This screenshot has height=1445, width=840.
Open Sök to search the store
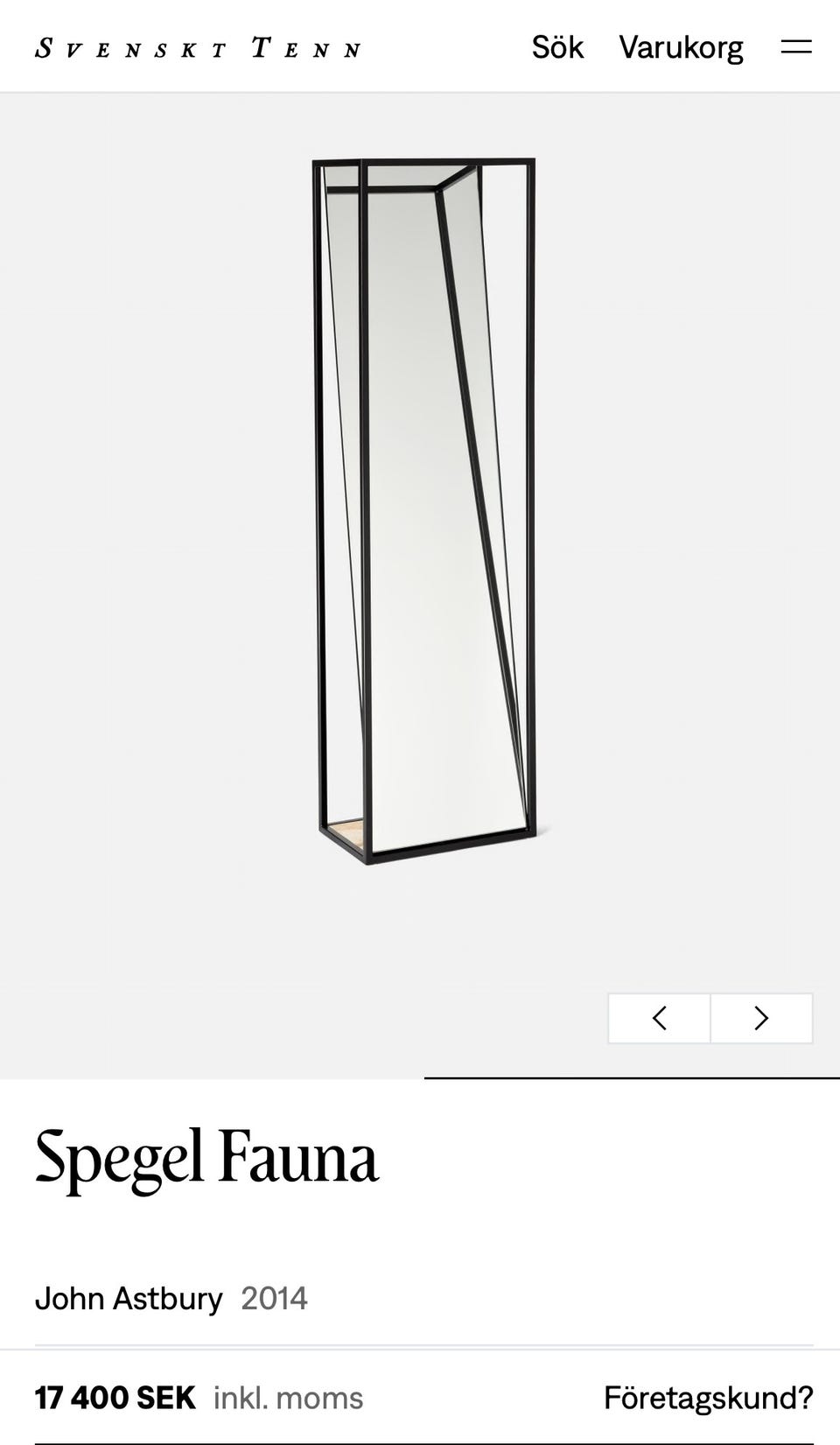(556, 47)
